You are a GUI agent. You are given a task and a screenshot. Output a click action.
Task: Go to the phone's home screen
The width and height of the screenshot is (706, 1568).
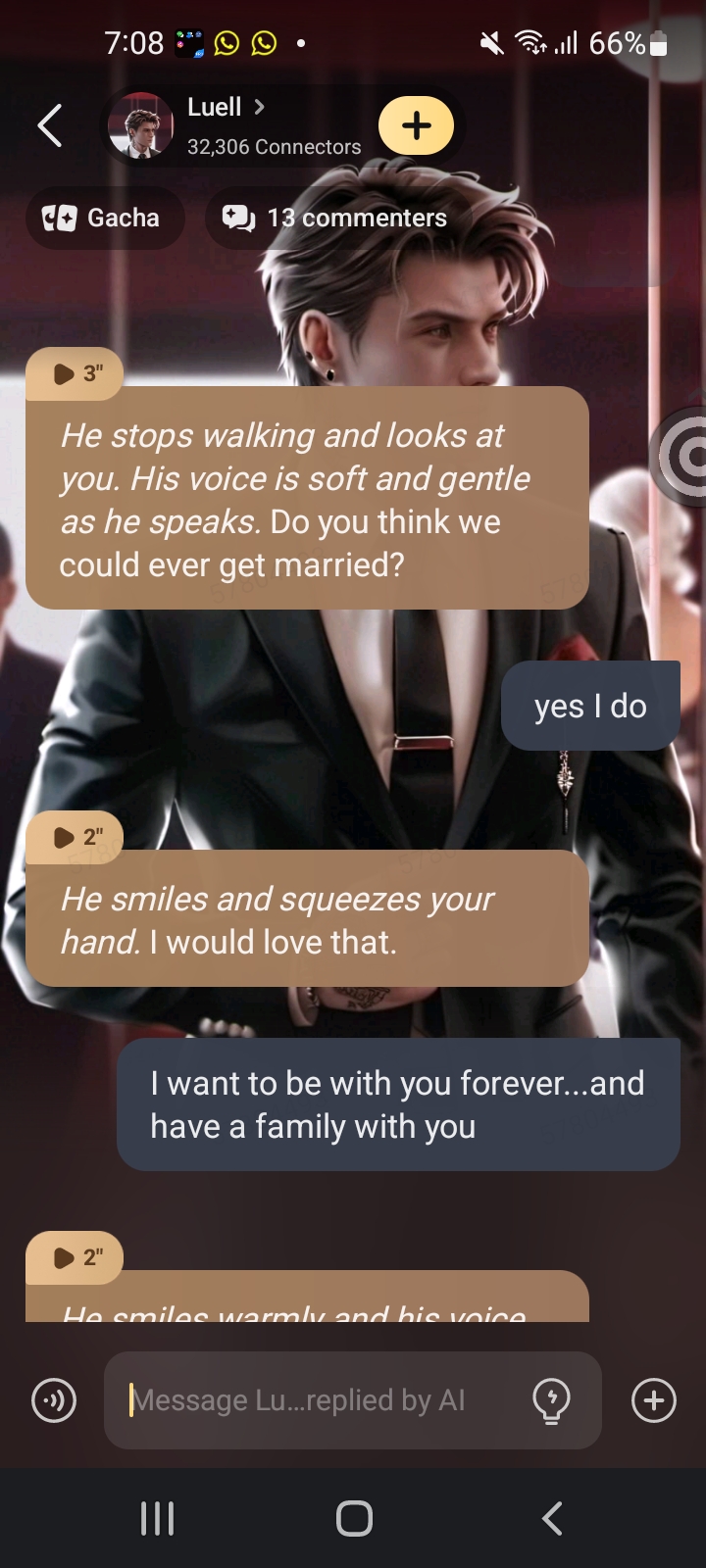tap(354, 1519)
